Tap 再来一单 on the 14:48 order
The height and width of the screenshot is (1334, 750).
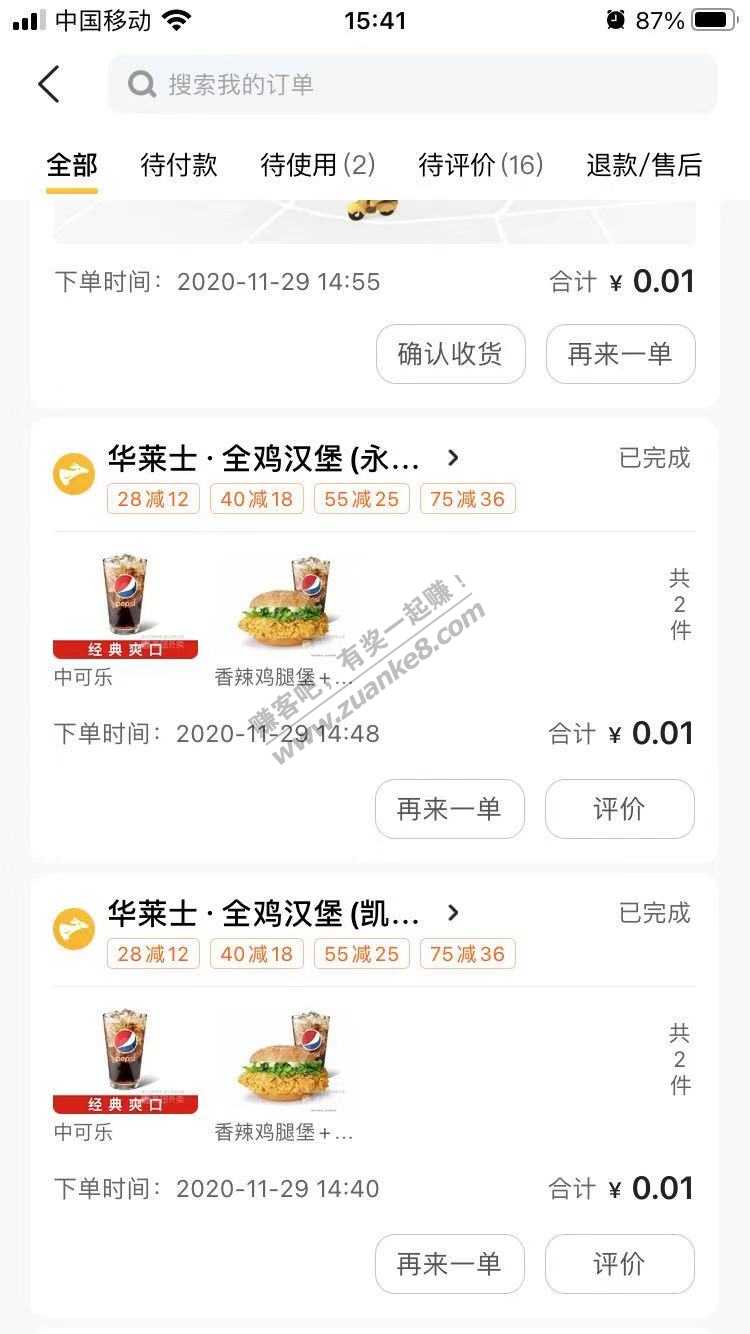(x=449, y=809)
